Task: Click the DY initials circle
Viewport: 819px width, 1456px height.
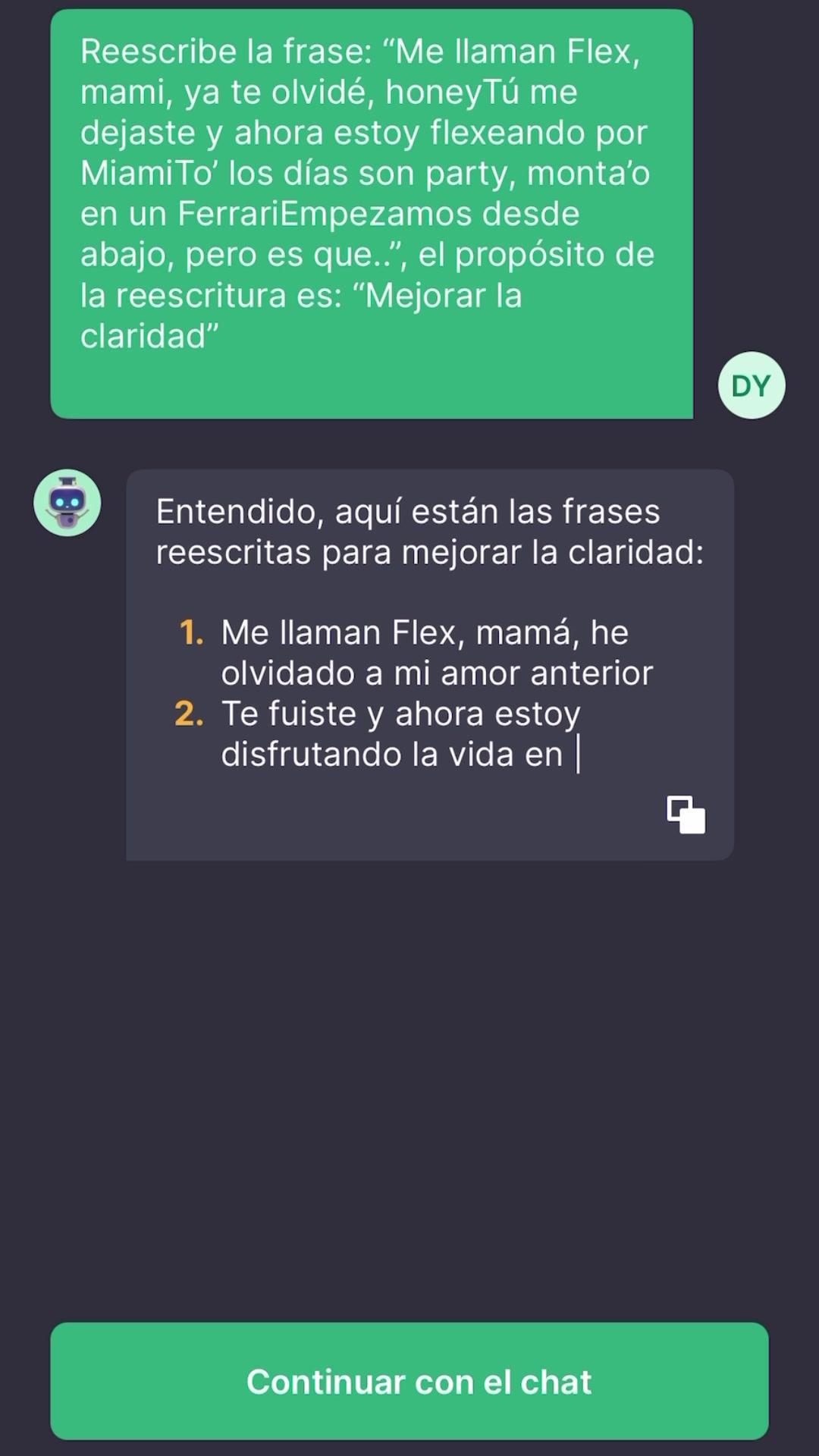Action: [750, 385]
